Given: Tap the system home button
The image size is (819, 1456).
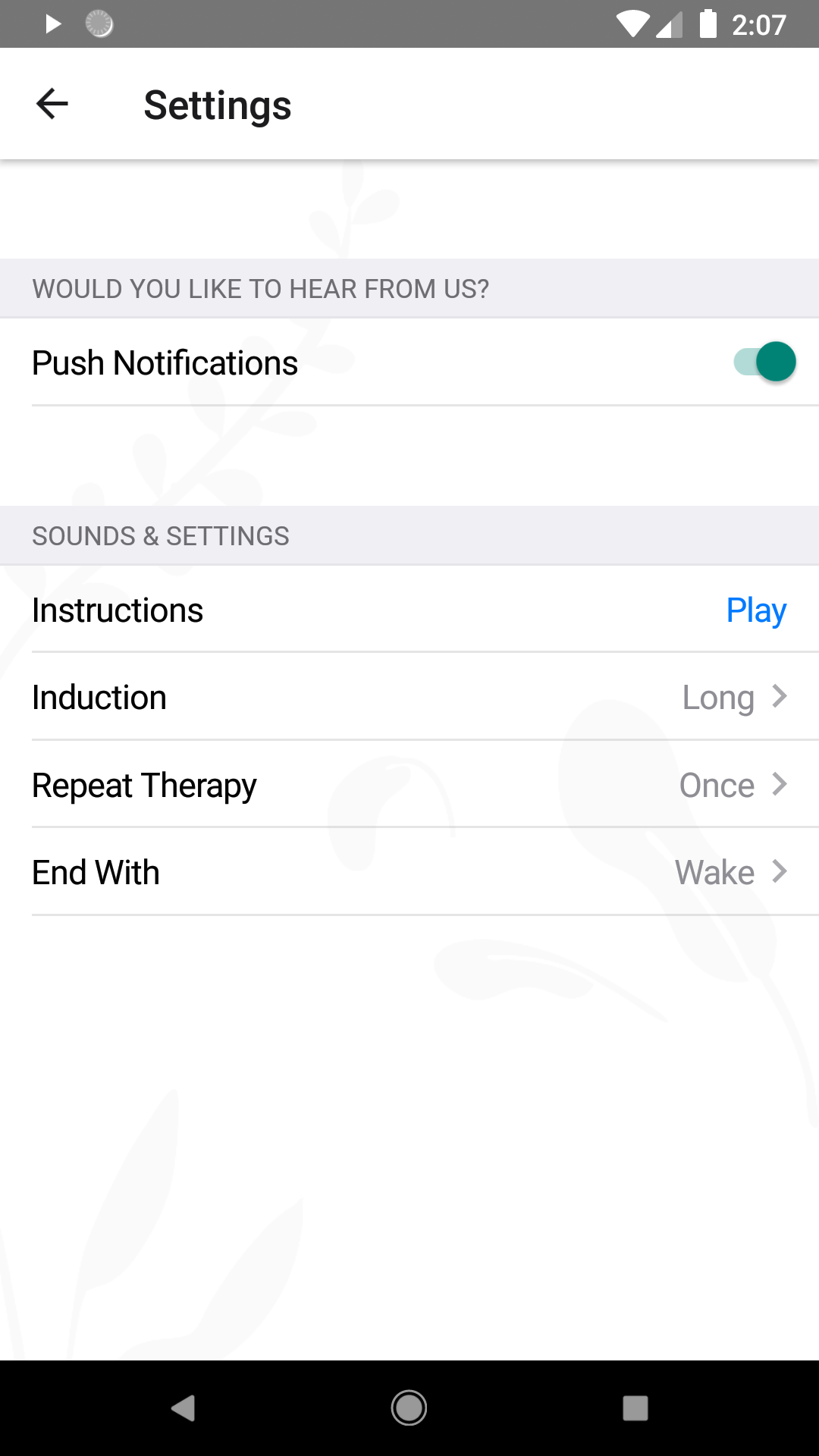Looking at the screenshot, I should 409,1408.
